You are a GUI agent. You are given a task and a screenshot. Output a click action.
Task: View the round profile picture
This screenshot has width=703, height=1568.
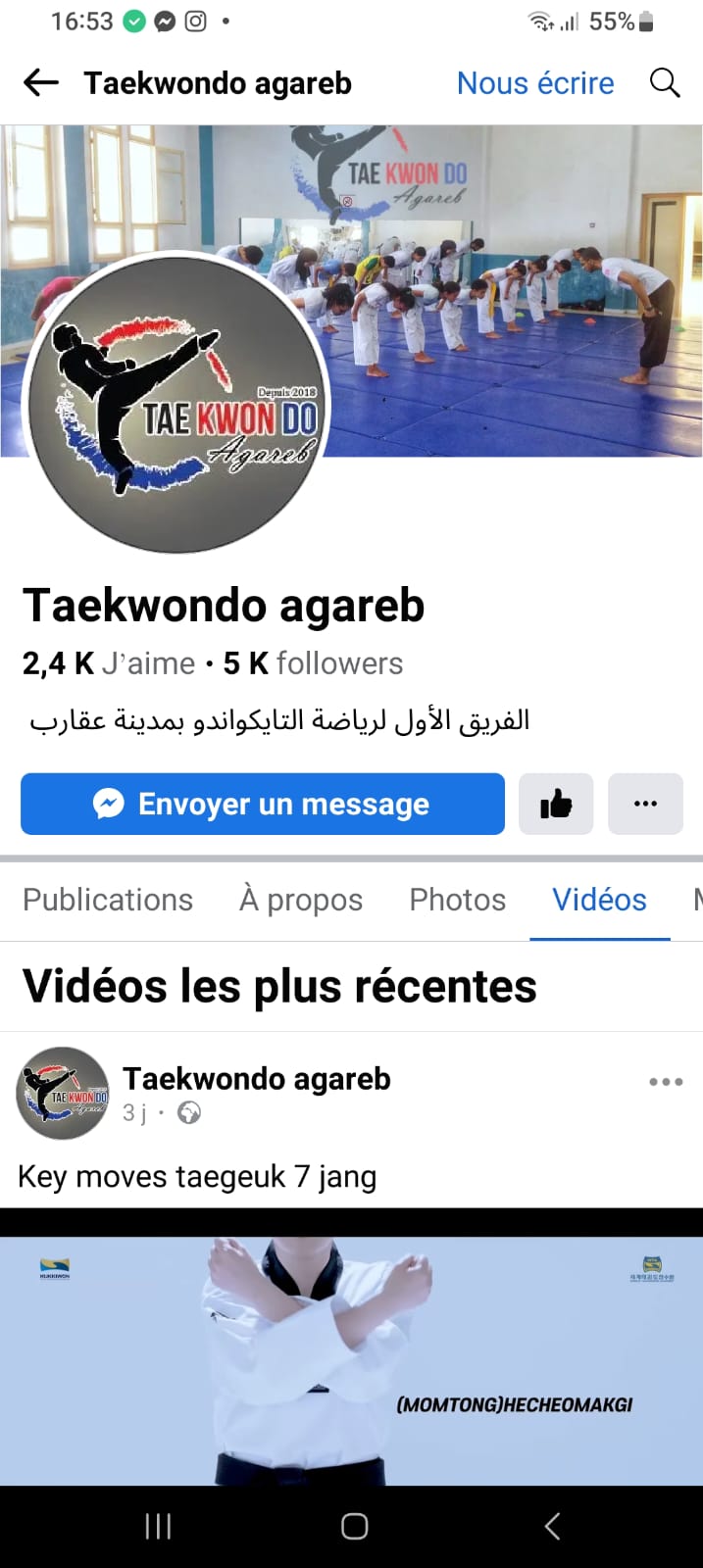click(x=177, y=403)
